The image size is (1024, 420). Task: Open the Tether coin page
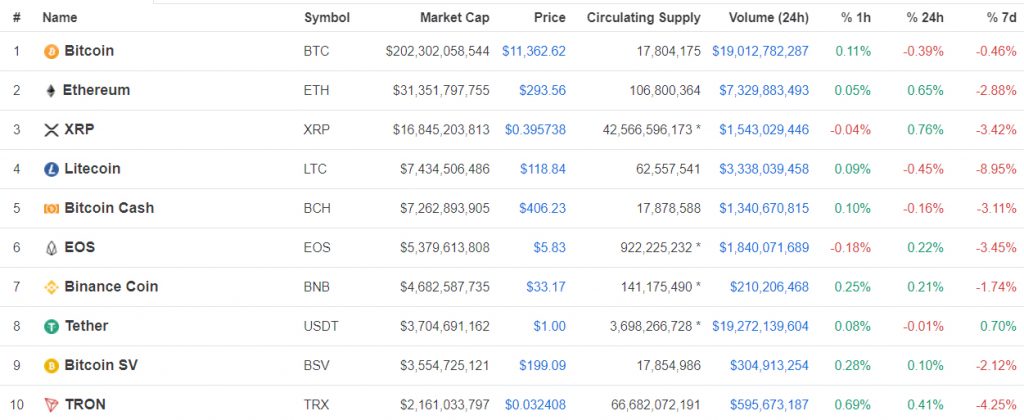point(86,326)
